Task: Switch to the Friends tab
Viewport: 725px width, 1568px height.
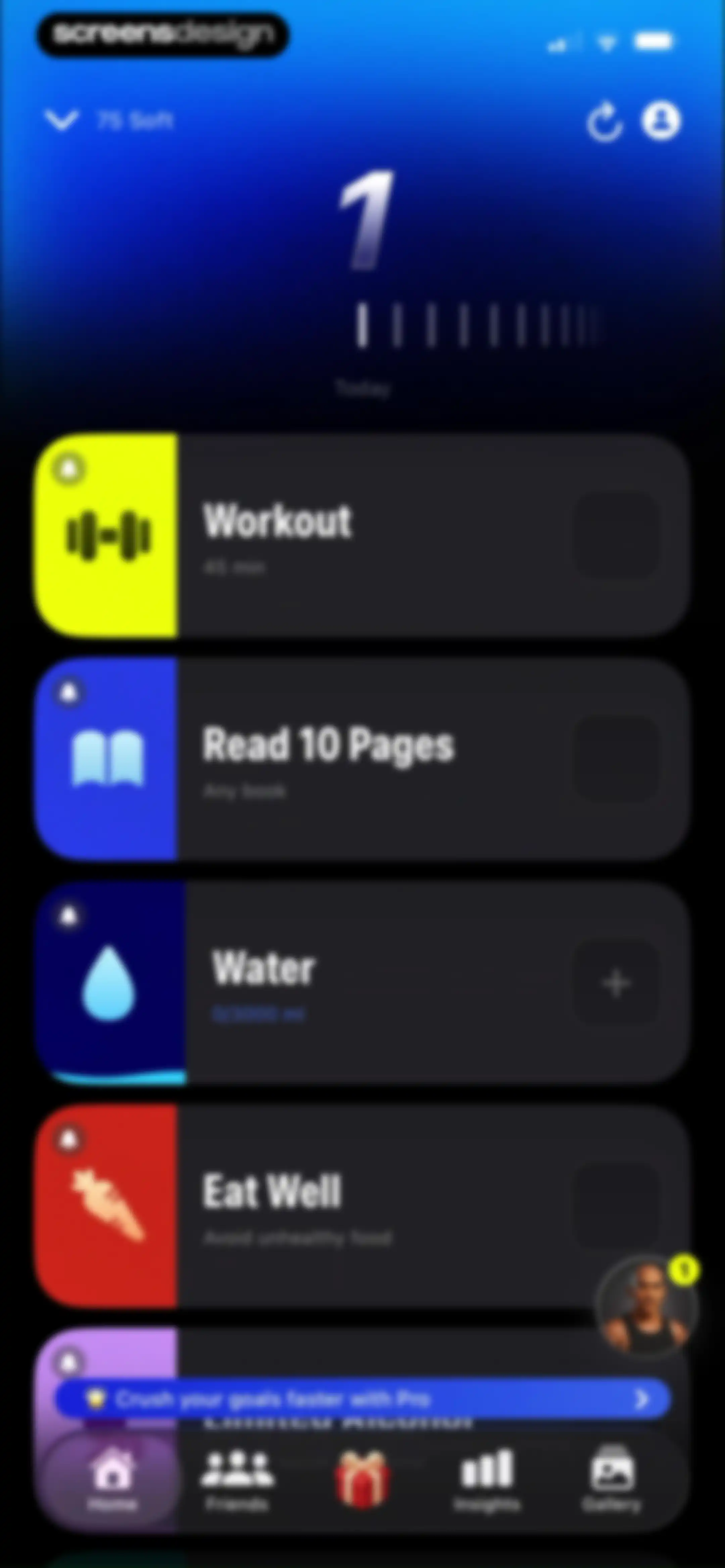Action: tap(237, 1480)
